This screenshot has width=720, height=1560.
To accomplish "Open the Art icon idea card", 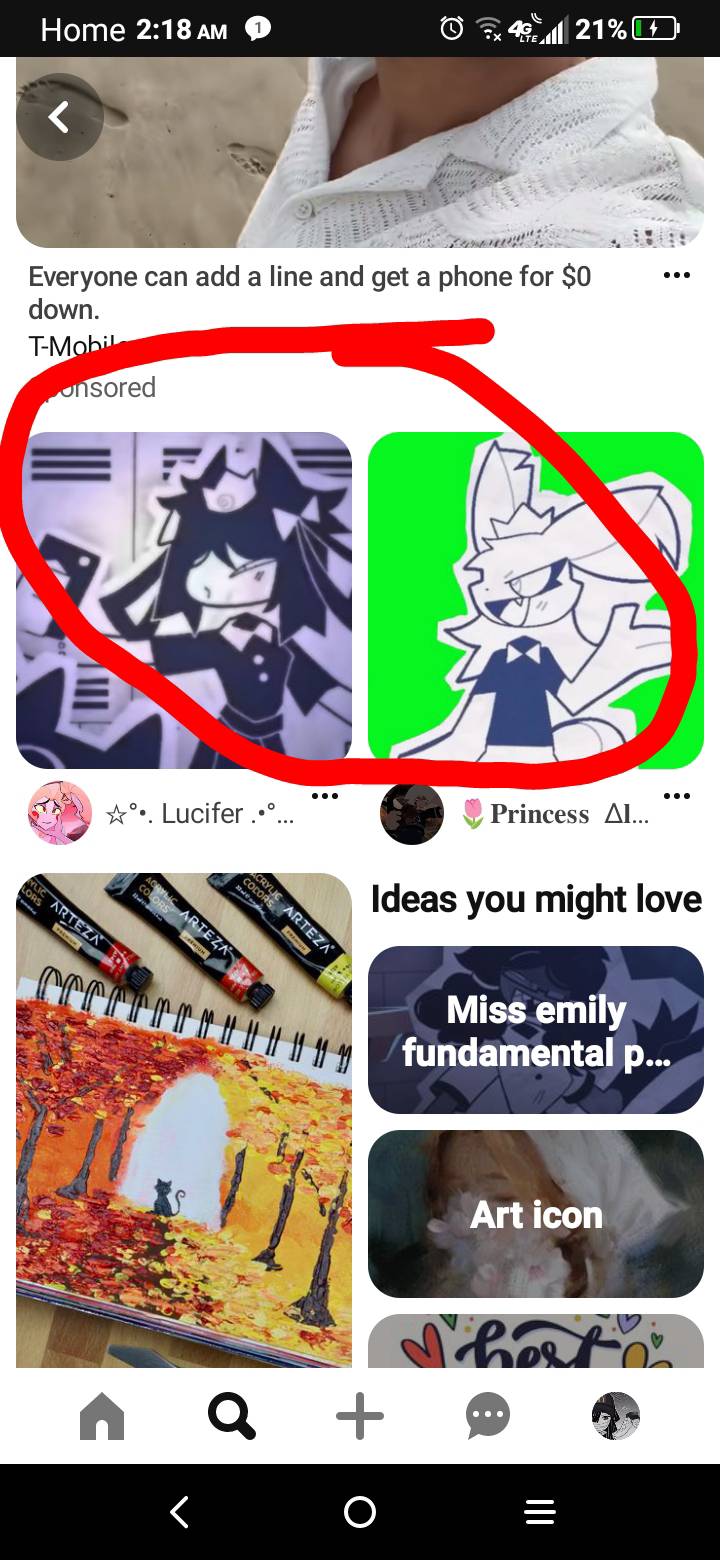I will click(x=536, y=1214).
